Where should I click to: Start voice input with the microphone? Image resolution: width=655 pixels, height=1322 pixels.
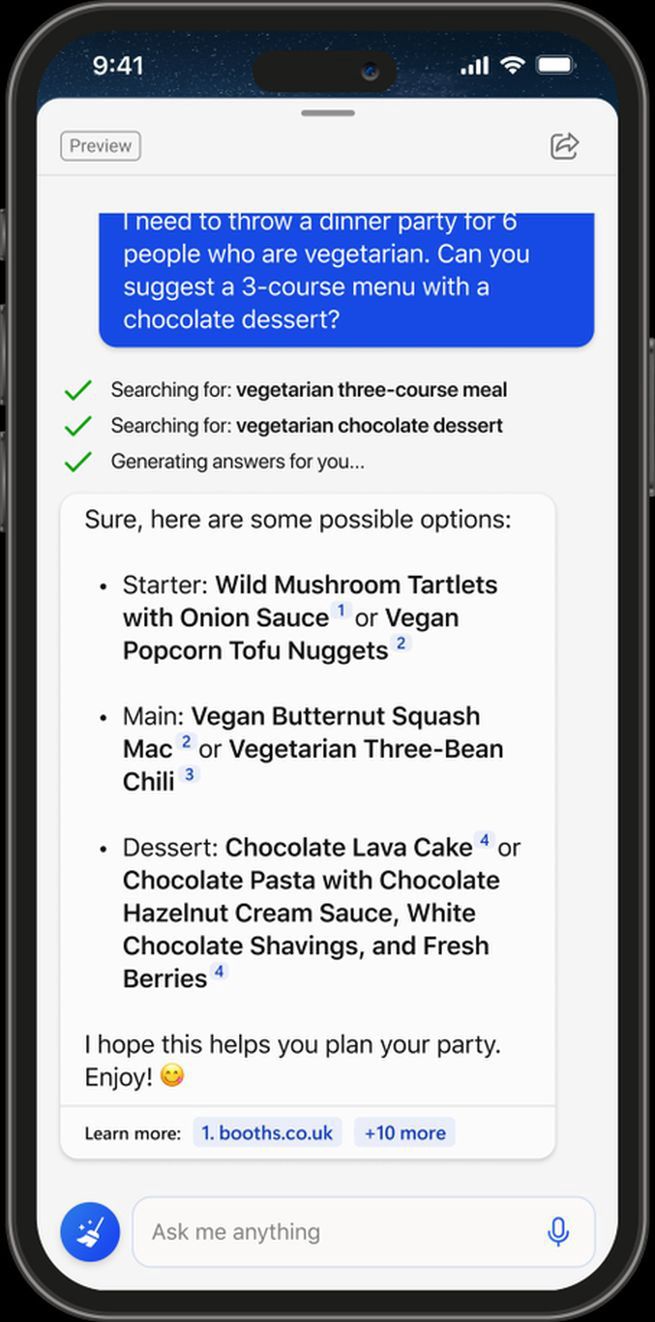(559, 1232)
